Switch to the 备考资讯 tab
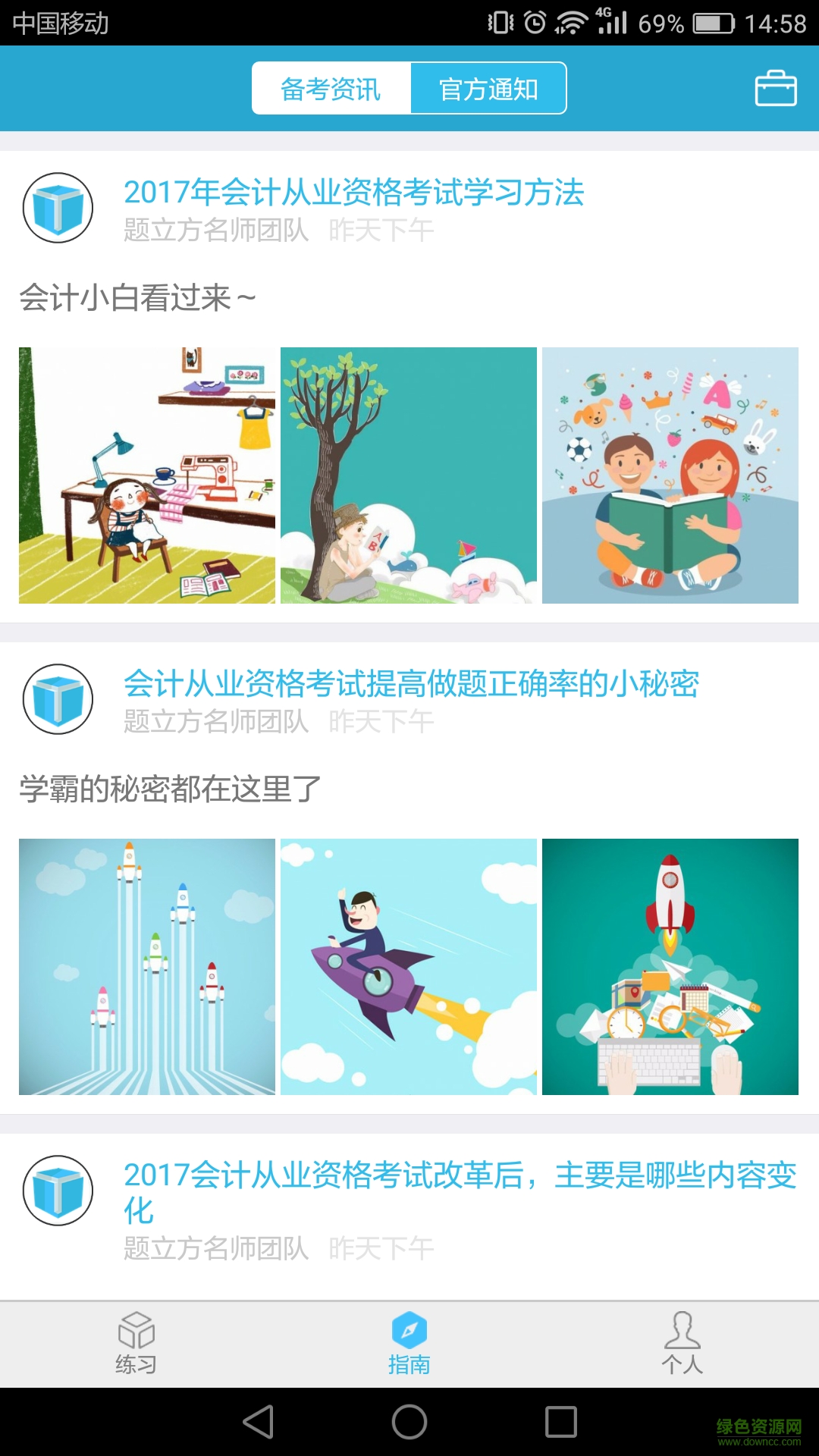Image resolution: width=819 pixels, height=1456 pixels. pos(331,89)
